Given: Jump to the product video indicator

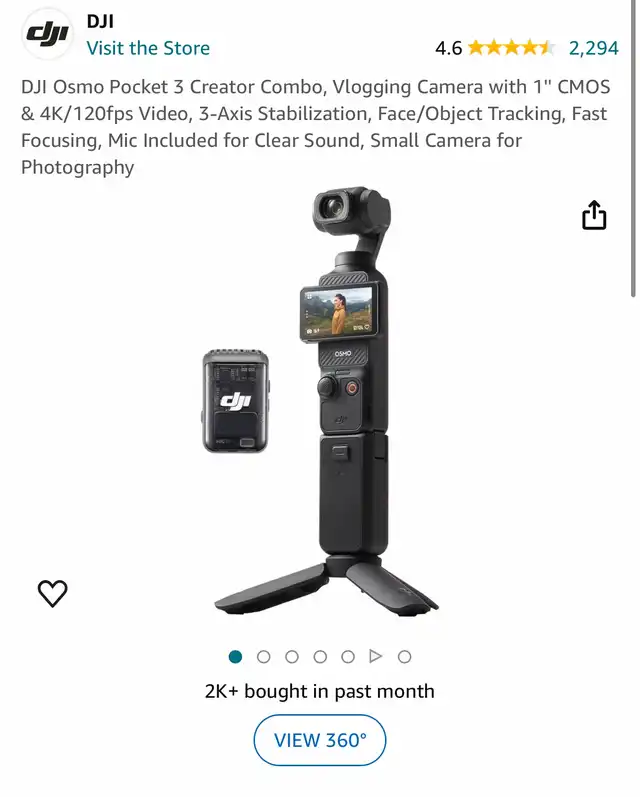Looking at the screenshot, I should [376, 657].
